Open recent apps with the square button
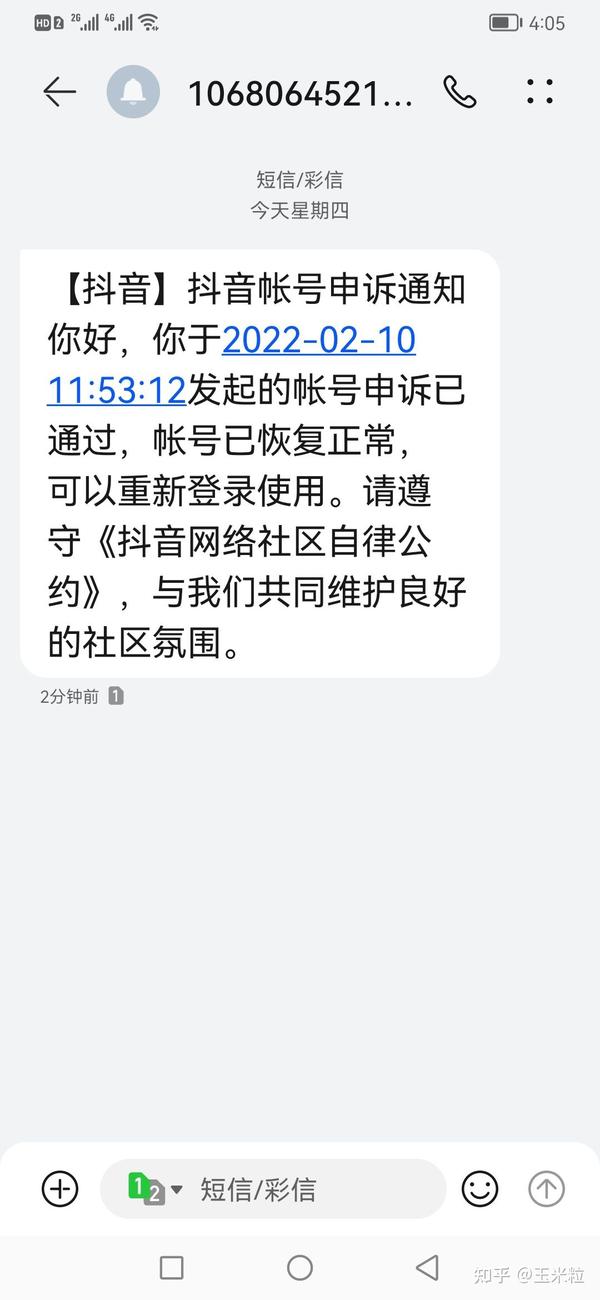The image size is (600, 1300). [172, 1268]
